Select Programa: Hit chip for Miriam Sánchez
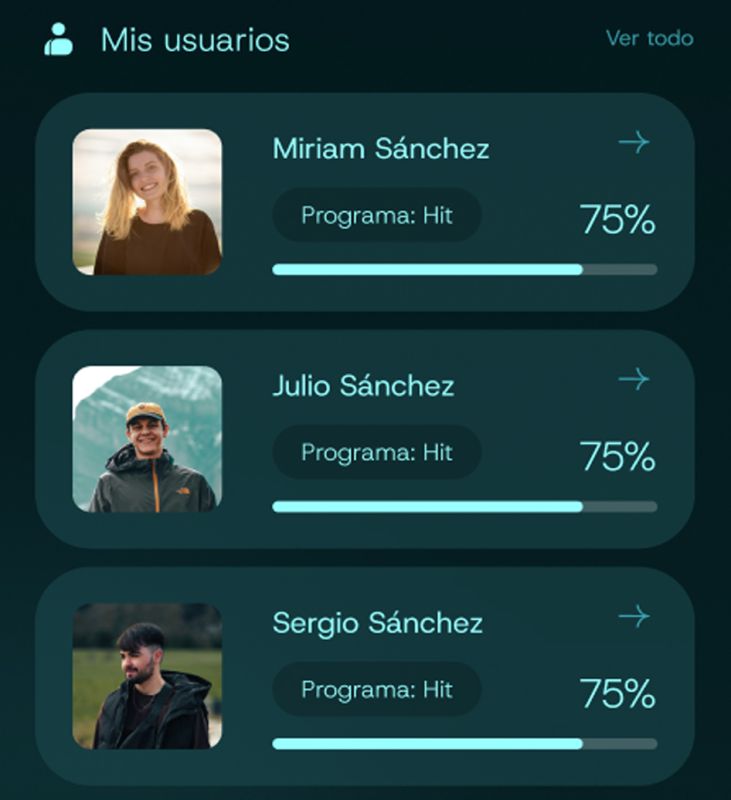This screenshot has width=731, height=800. click(x=377, y=215)
